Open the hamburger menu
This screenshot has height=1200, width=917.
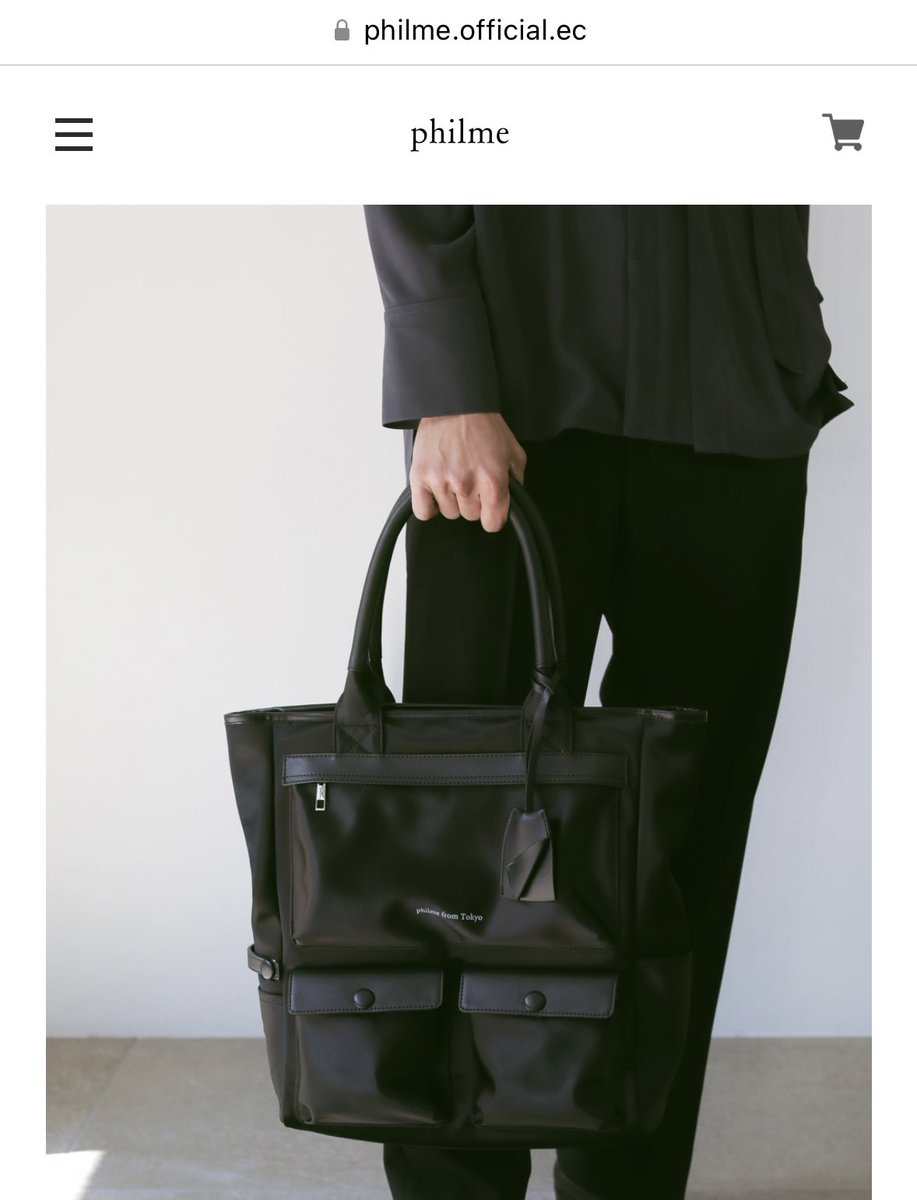coord(74,134)
